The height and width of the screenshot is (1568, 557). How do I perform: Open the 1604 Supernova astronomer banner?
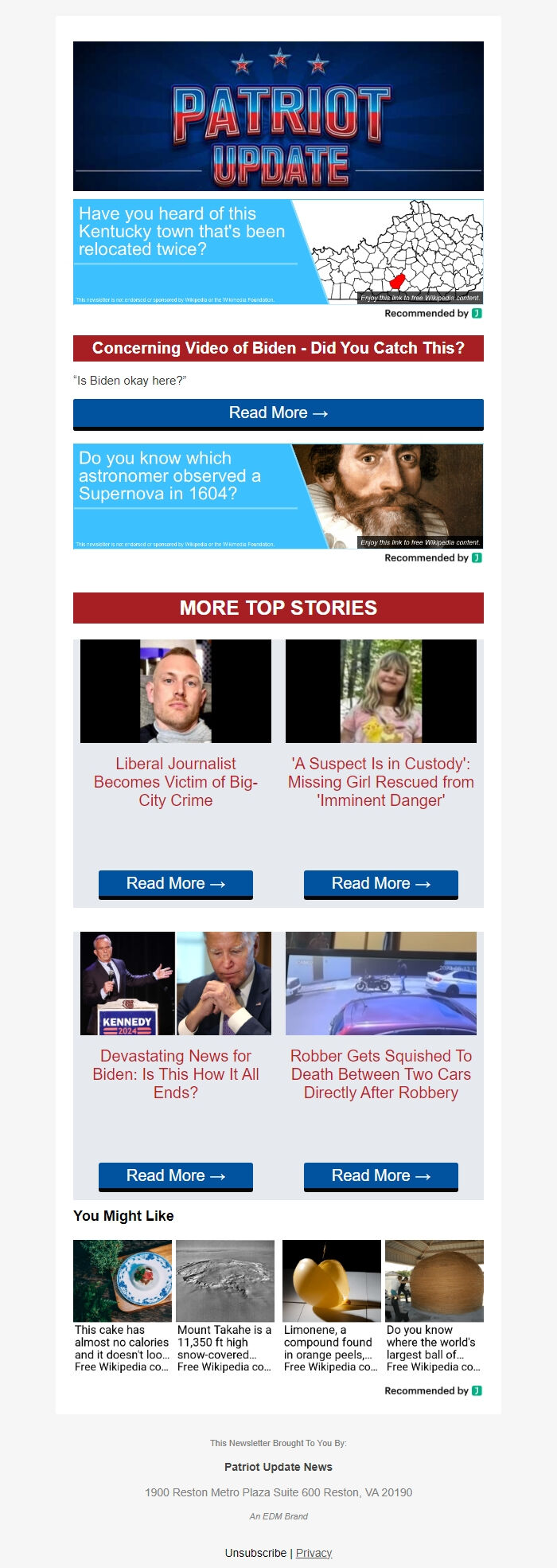(x=278, y=496)
